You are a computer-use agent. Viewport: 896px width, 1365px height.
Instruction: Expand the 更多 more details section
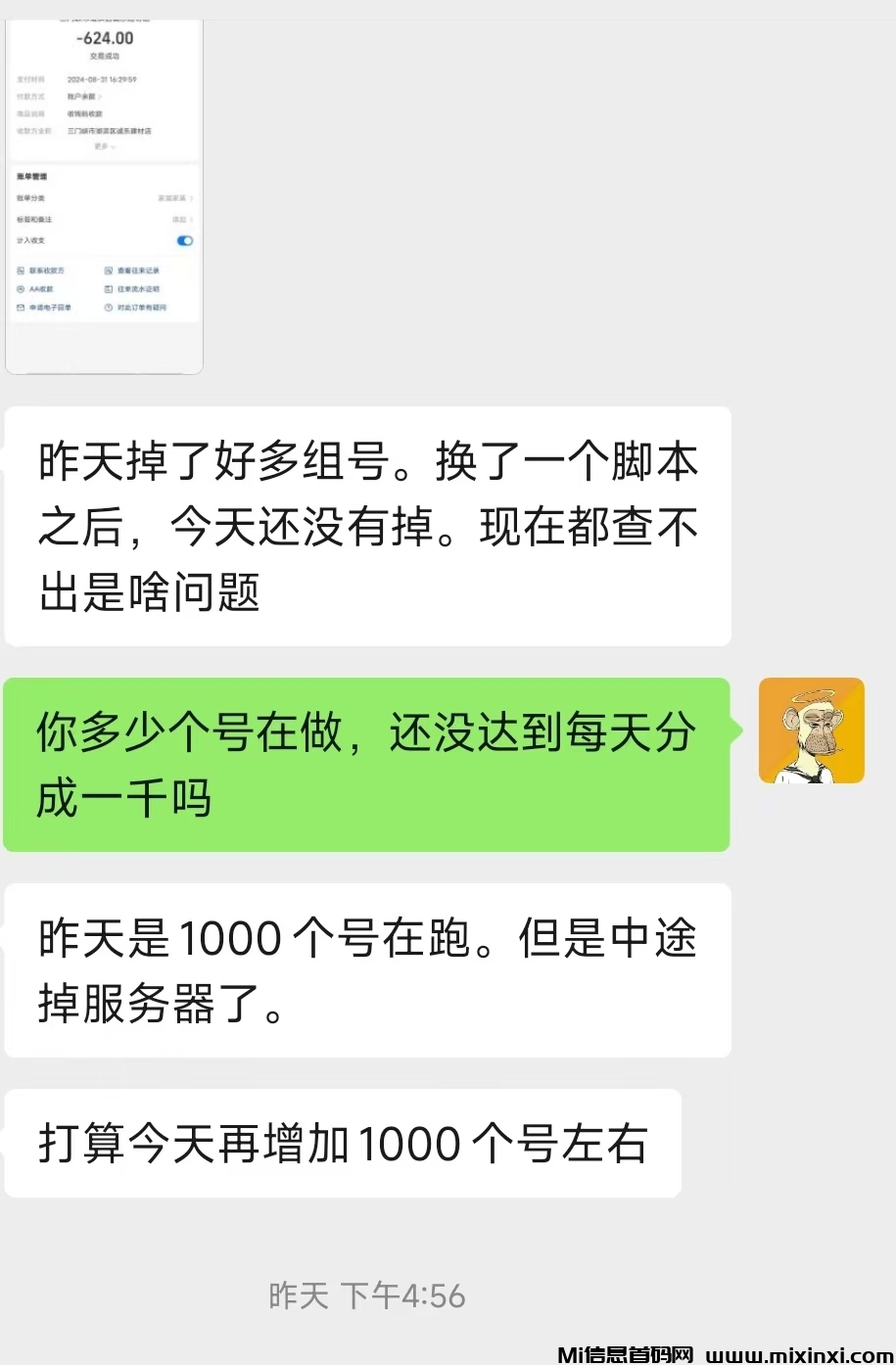106,146
